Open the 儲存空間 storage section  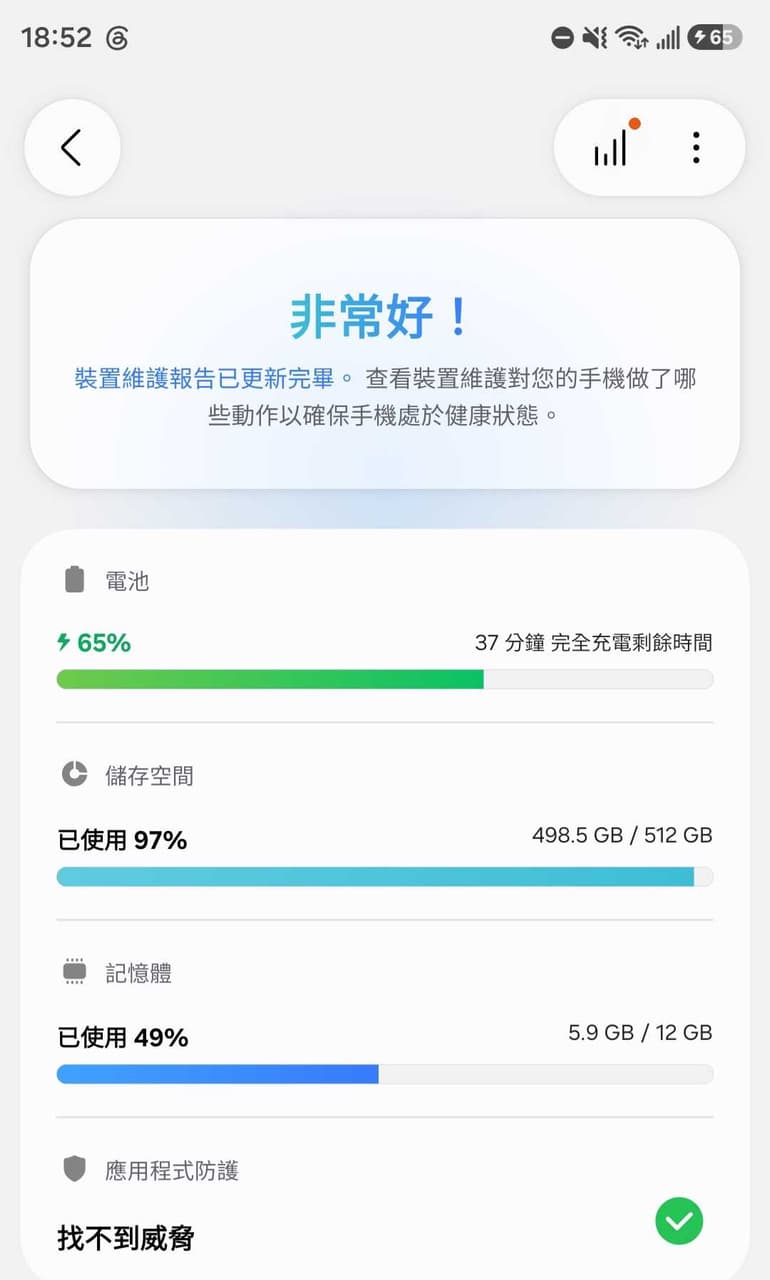385,822
